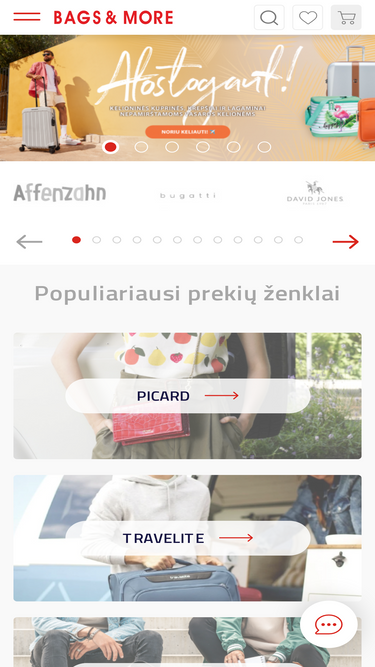Image resolution: width=375 pixels, height=667 pixels.
Task: Select the third brand carousel dot
Action: point(116,240)
